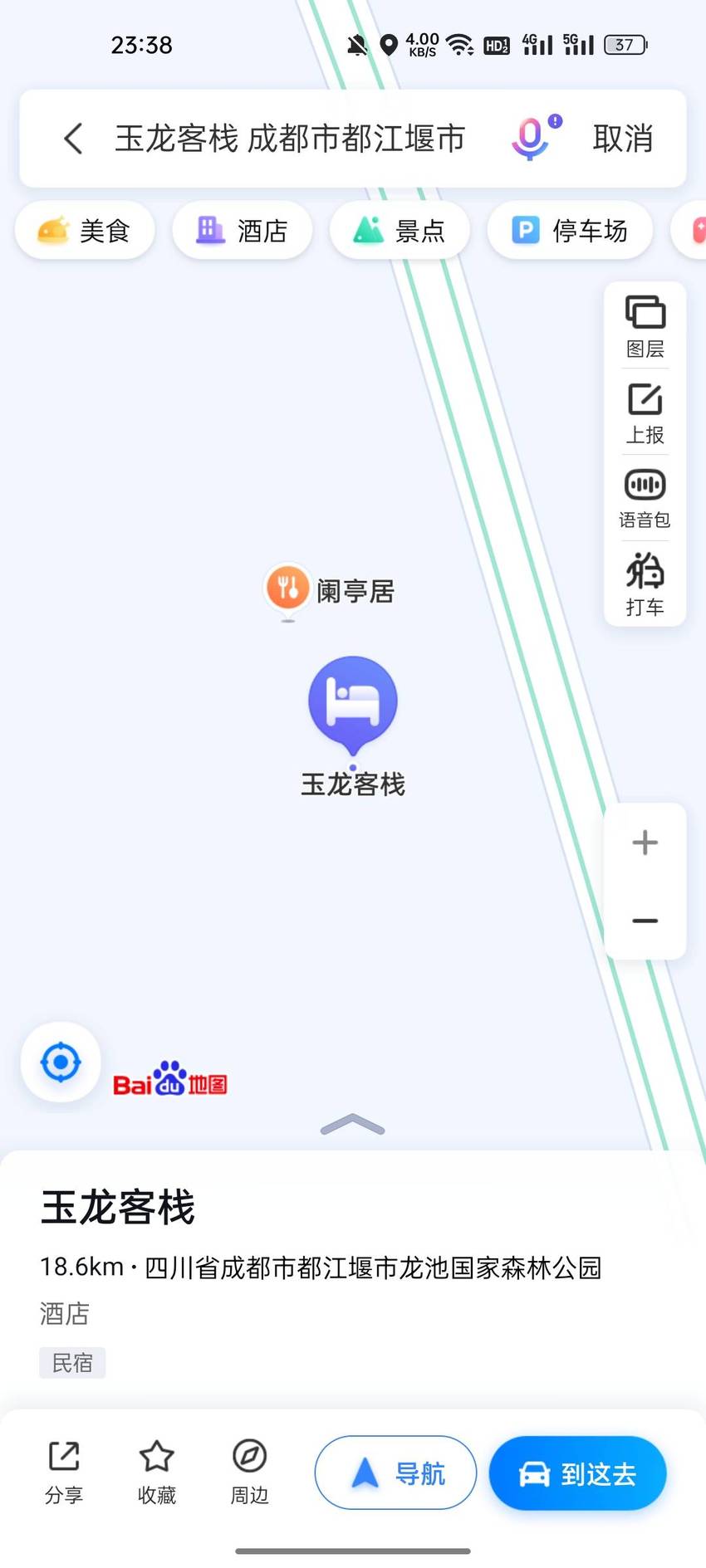Call a ride with 打车
This screenshot has width=706, height=1568.
(x=645, y=584)
